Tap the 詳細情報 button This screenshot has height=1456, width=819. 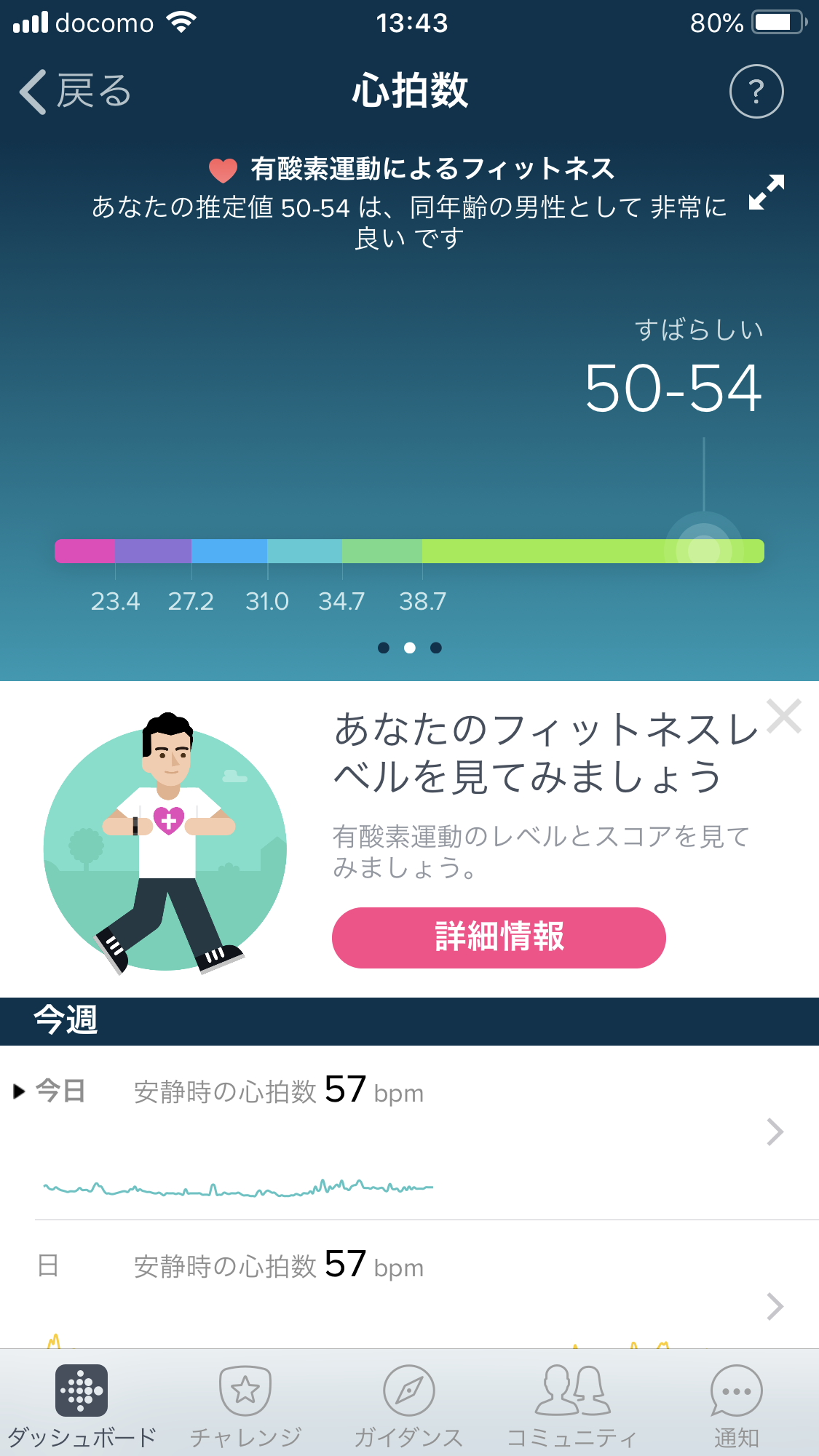point(499,937)
